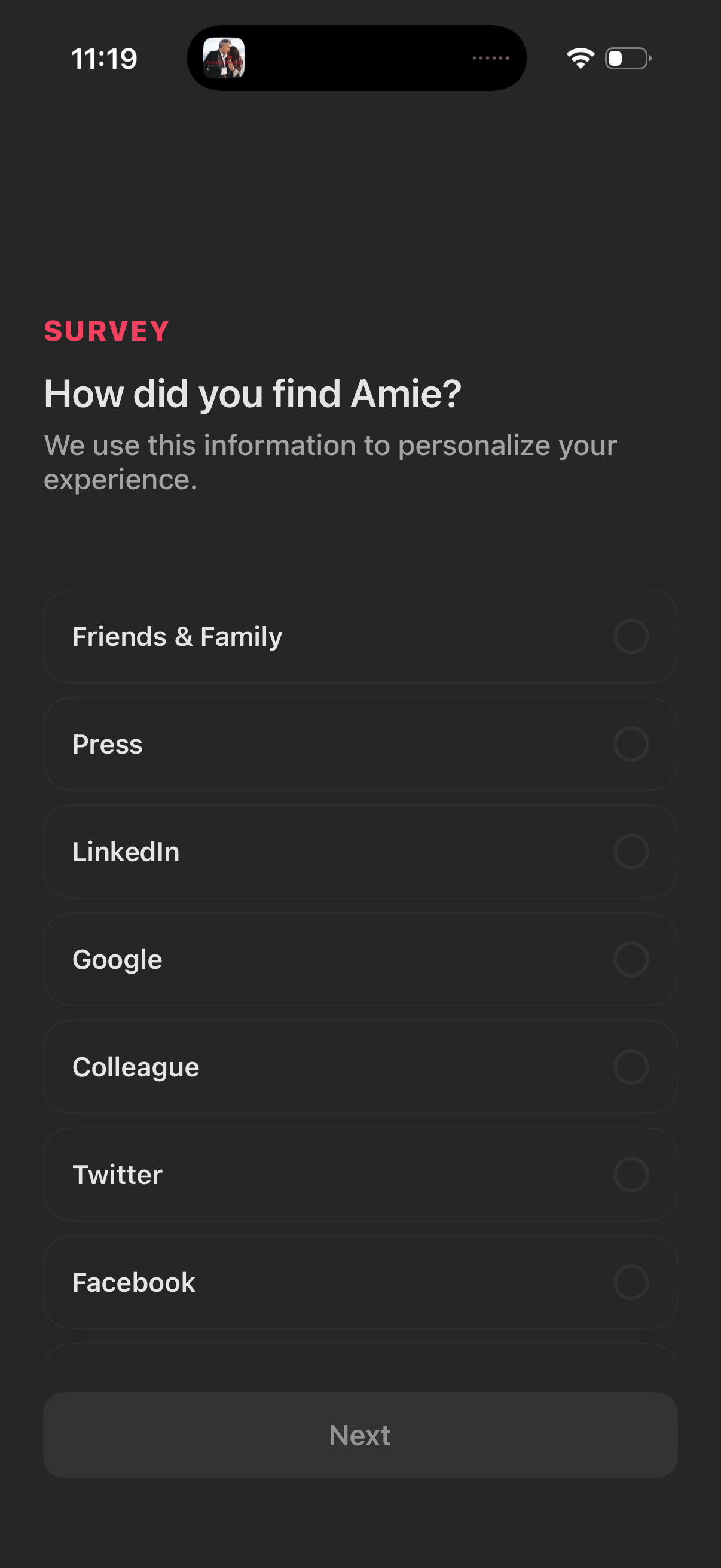The width and height of the screenshot is (721, 1568).
Task: Tap the app thumbnail in the Dynamic Island
Action: (226, 58)
